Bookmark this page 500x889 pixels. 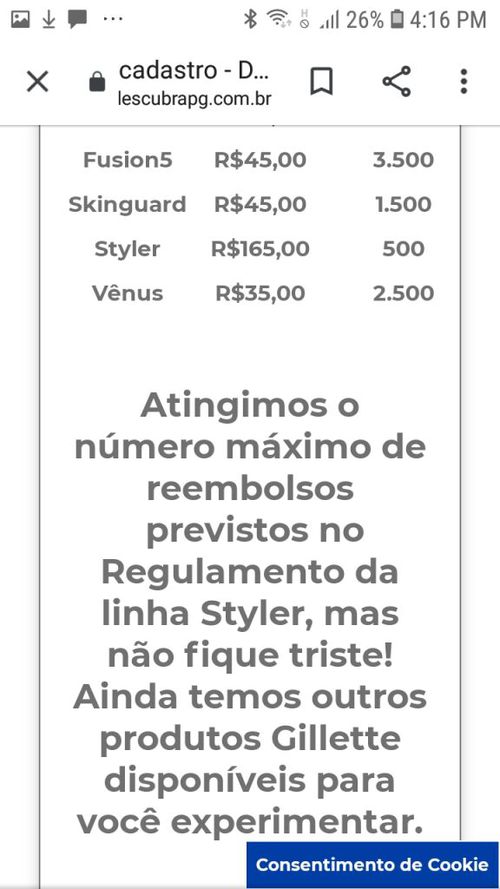click(x=321, y=82)
